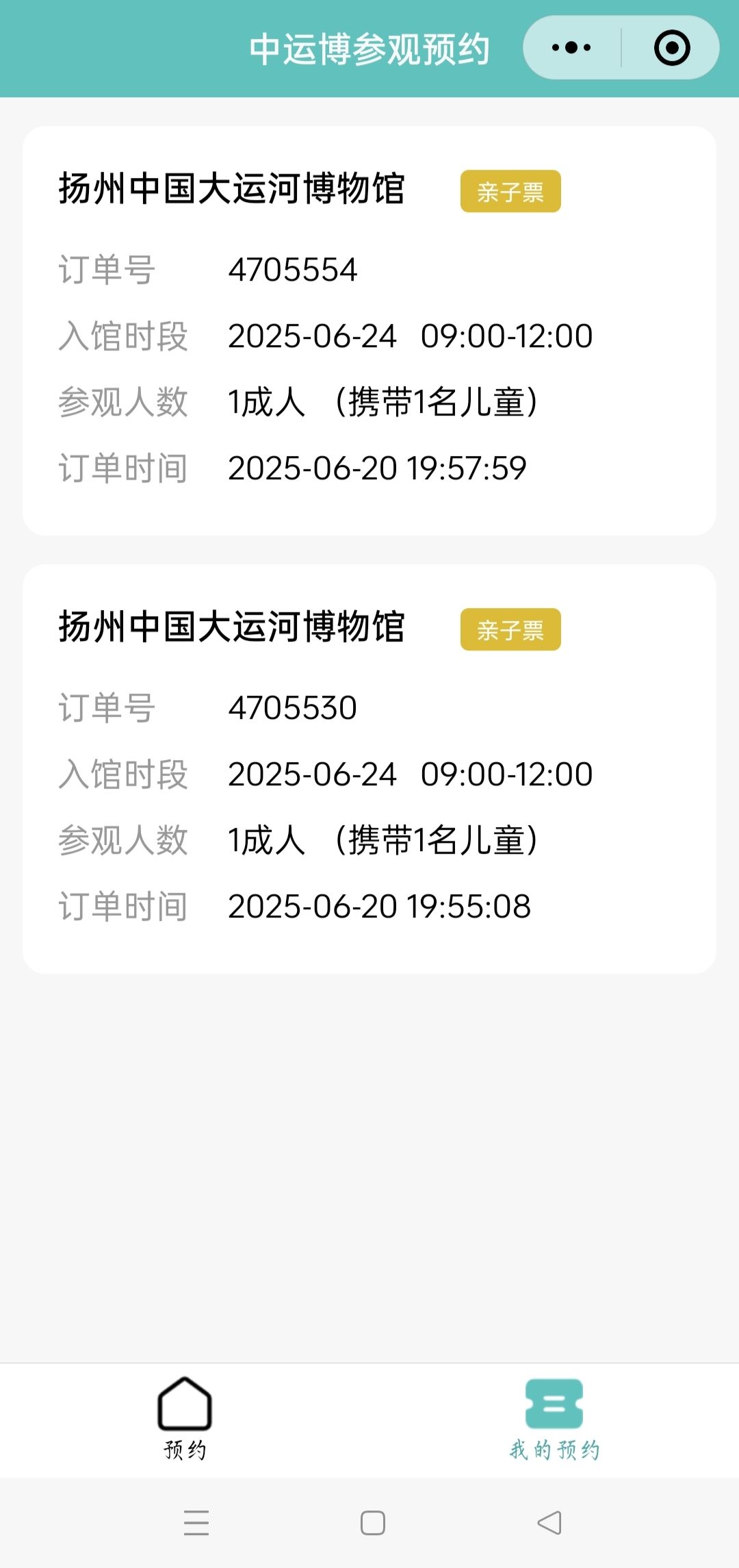
Task: Go to the system home screen
Action: point(372,1523)
